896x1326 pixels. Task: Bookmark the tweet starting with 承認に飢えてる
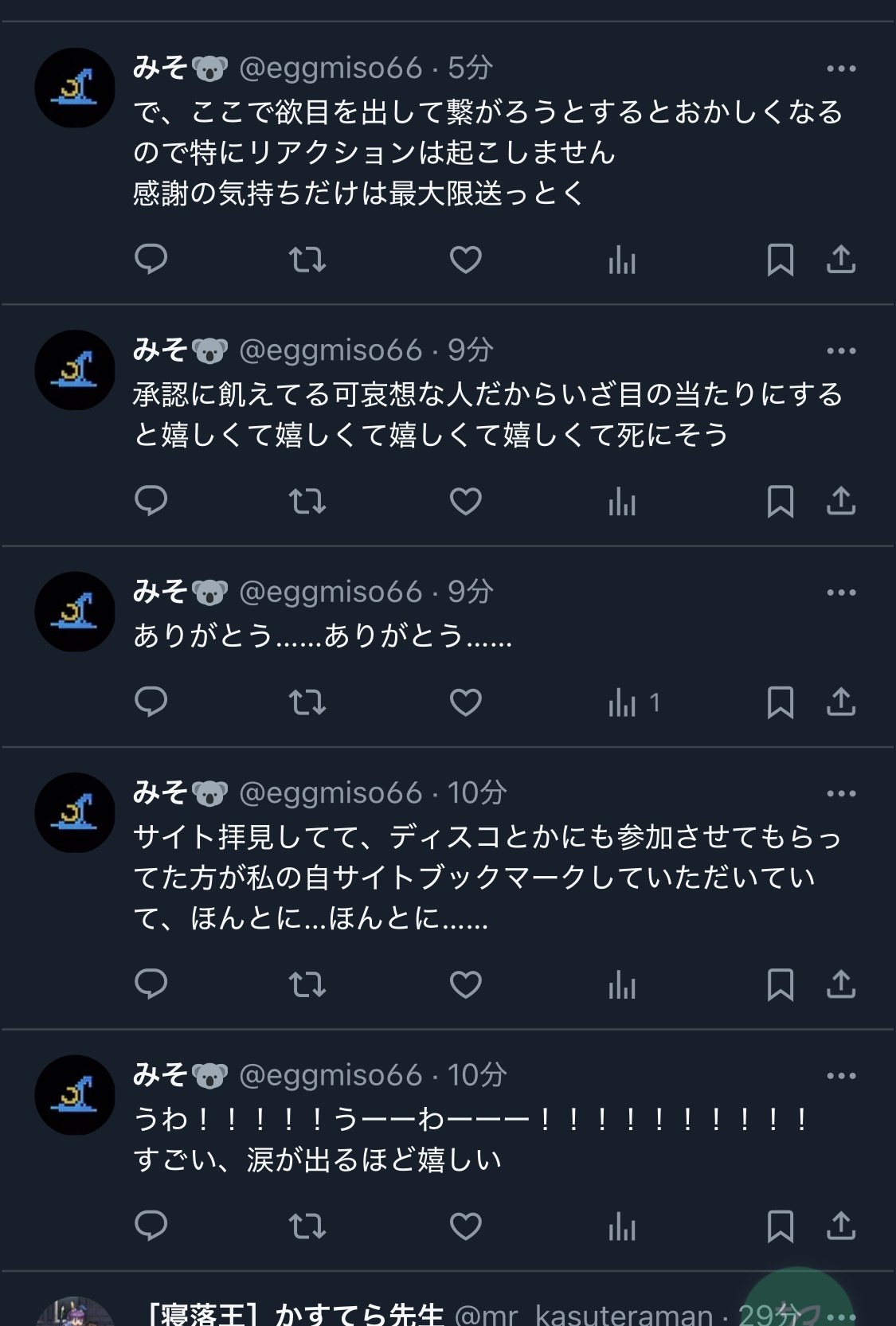780,501
